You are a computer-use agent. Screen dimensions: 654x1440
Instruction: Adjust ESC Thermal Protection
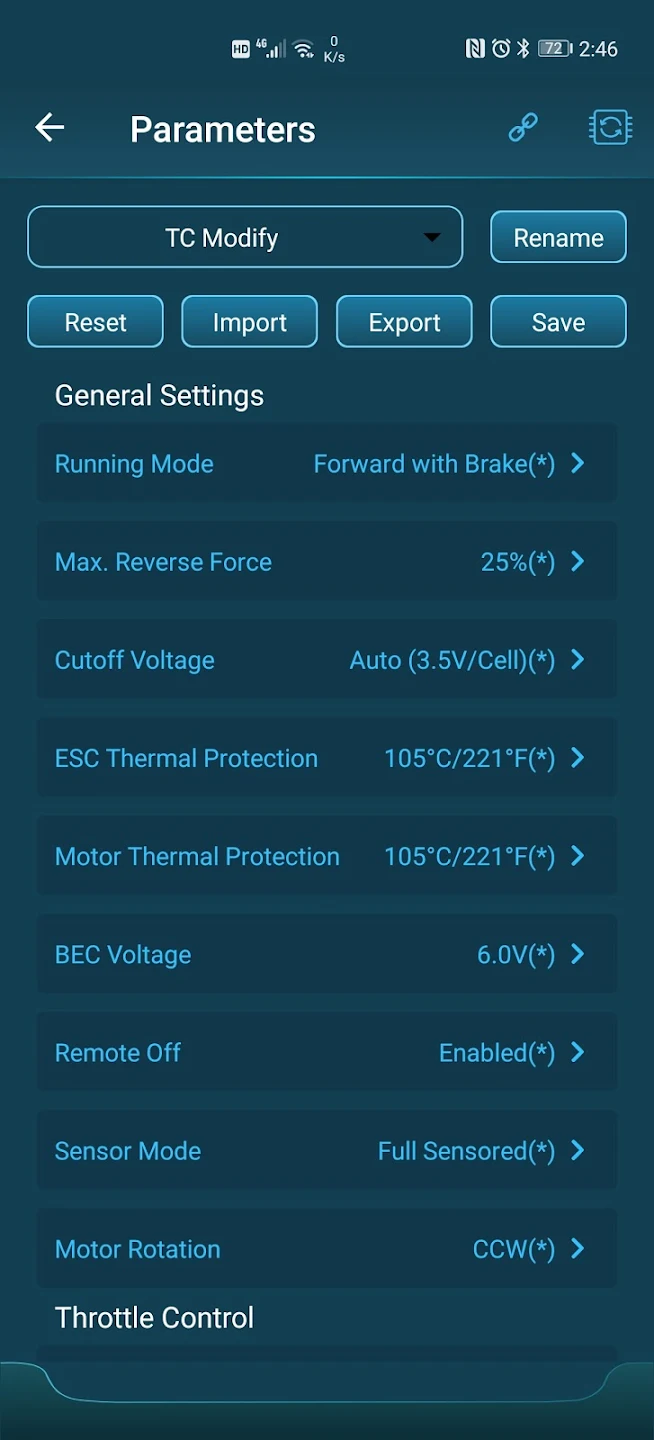pyautogui.click(x=326, y=757)
